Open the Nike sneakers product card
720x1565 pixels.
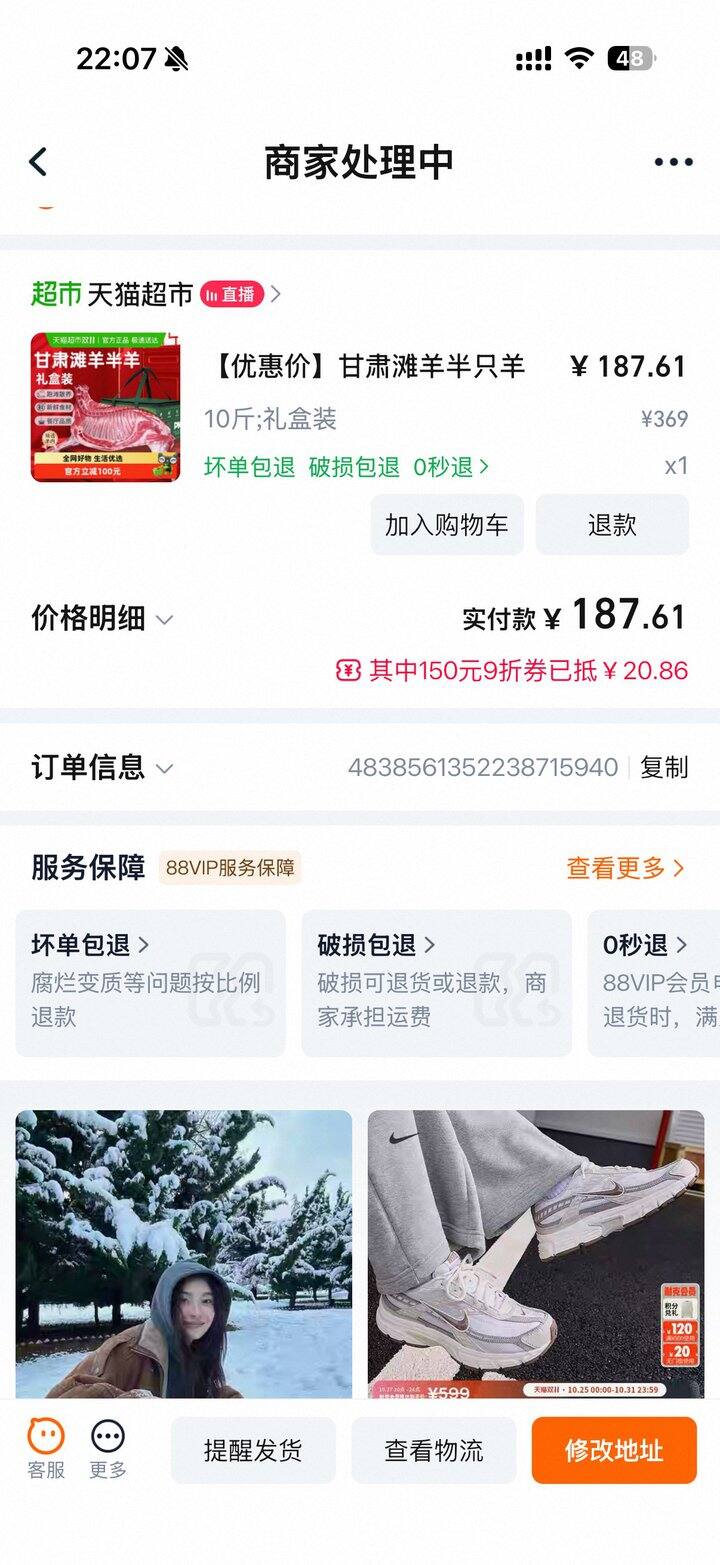coord(536,1253)
